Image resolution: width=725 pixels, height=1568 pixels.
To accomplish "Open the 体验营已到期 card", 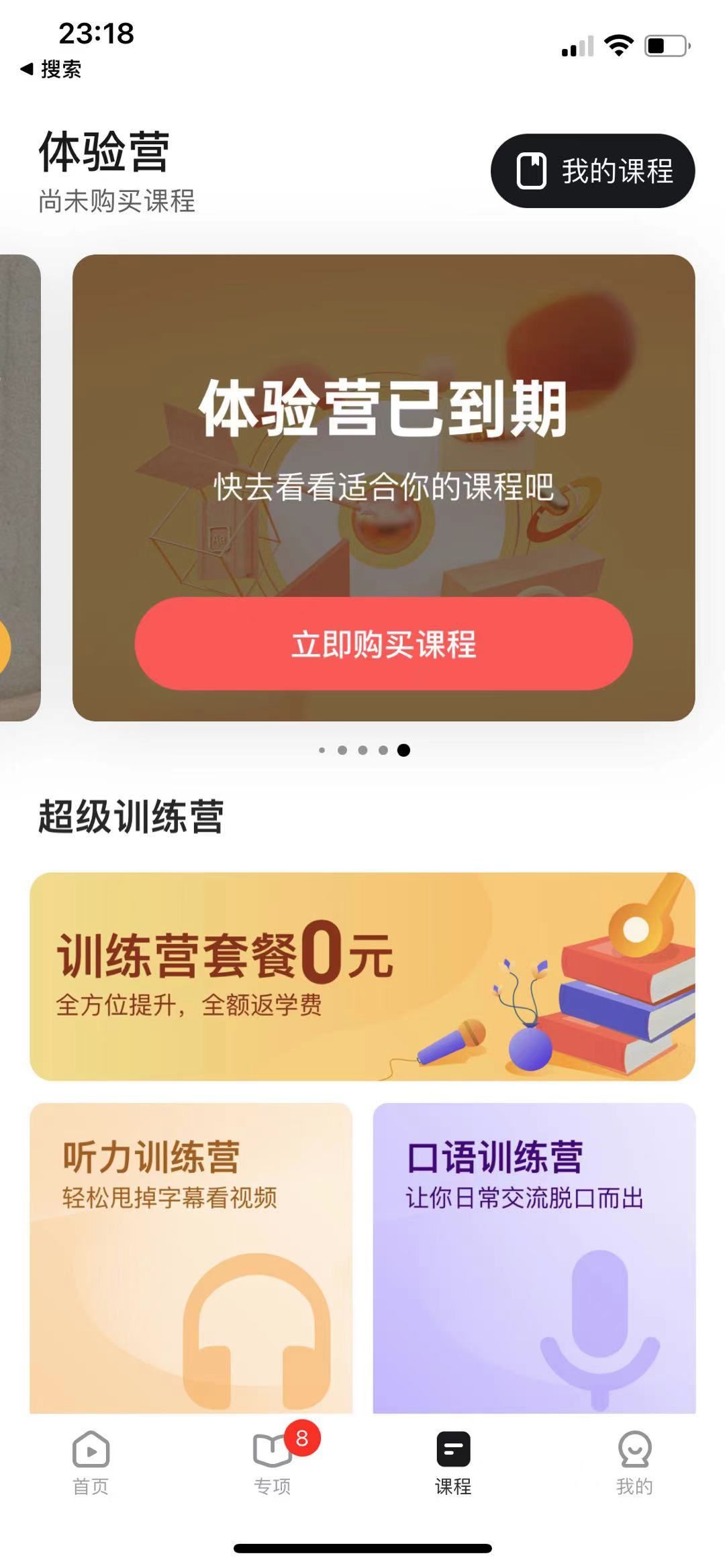I will [383, 436].
